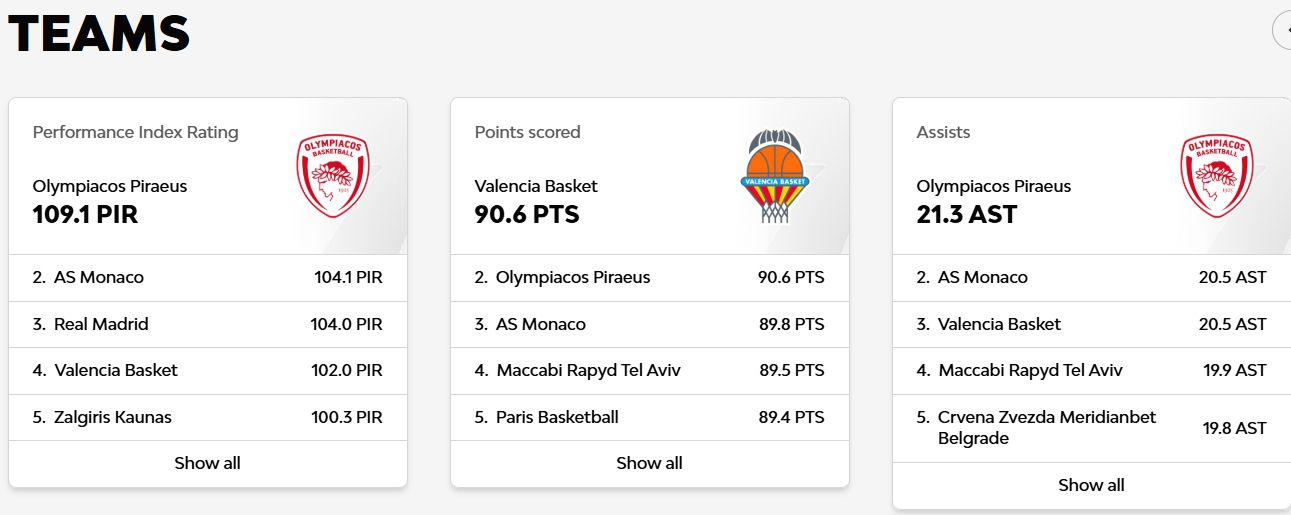Select AS Monaco 89.8 PTS row
This screenshot has height=515, width=1291.
coord(650,324)
